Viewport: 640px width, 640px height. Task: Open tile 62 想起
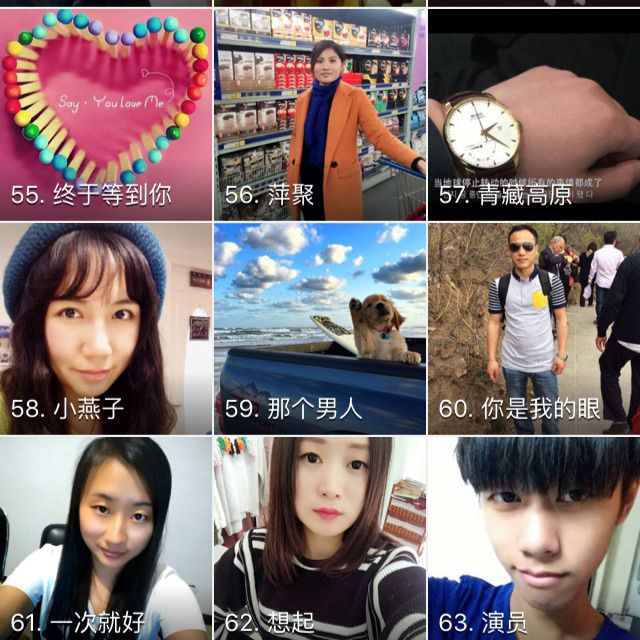(320, 538)
